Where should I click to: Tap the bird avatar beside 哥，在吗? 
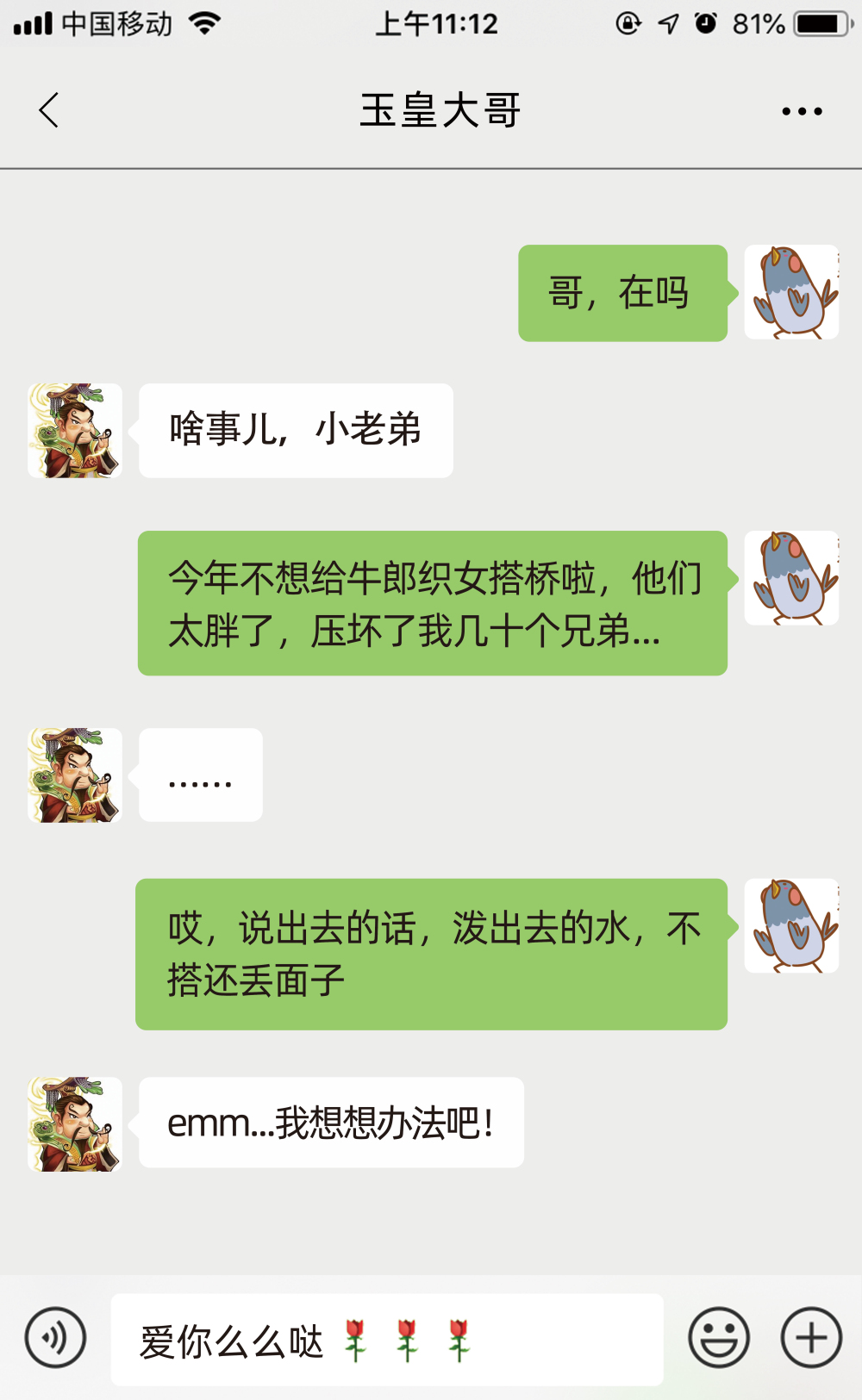point(791,292)
